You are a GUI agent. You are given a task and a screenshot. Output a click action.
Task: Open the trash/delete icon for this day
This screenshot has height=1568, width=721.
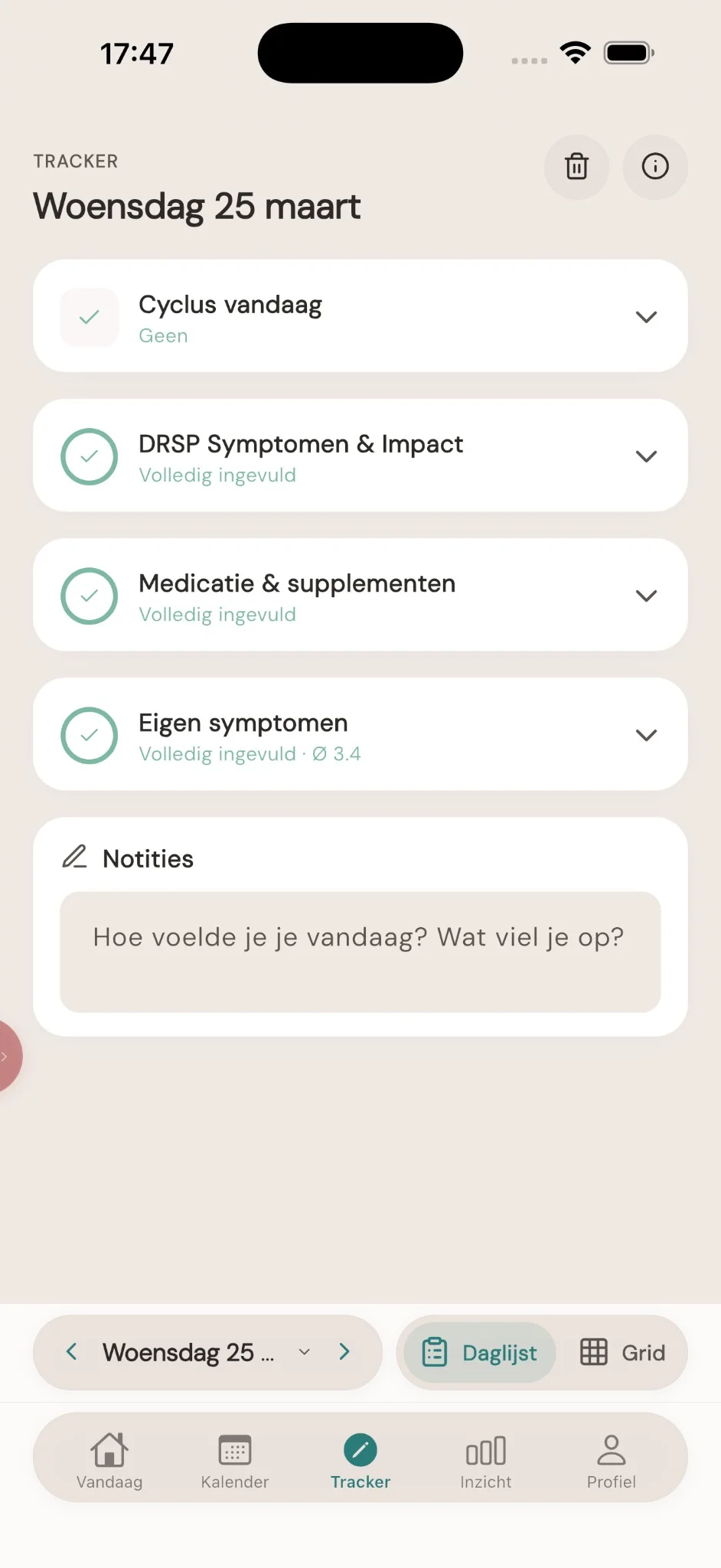[x=577, y=167]
